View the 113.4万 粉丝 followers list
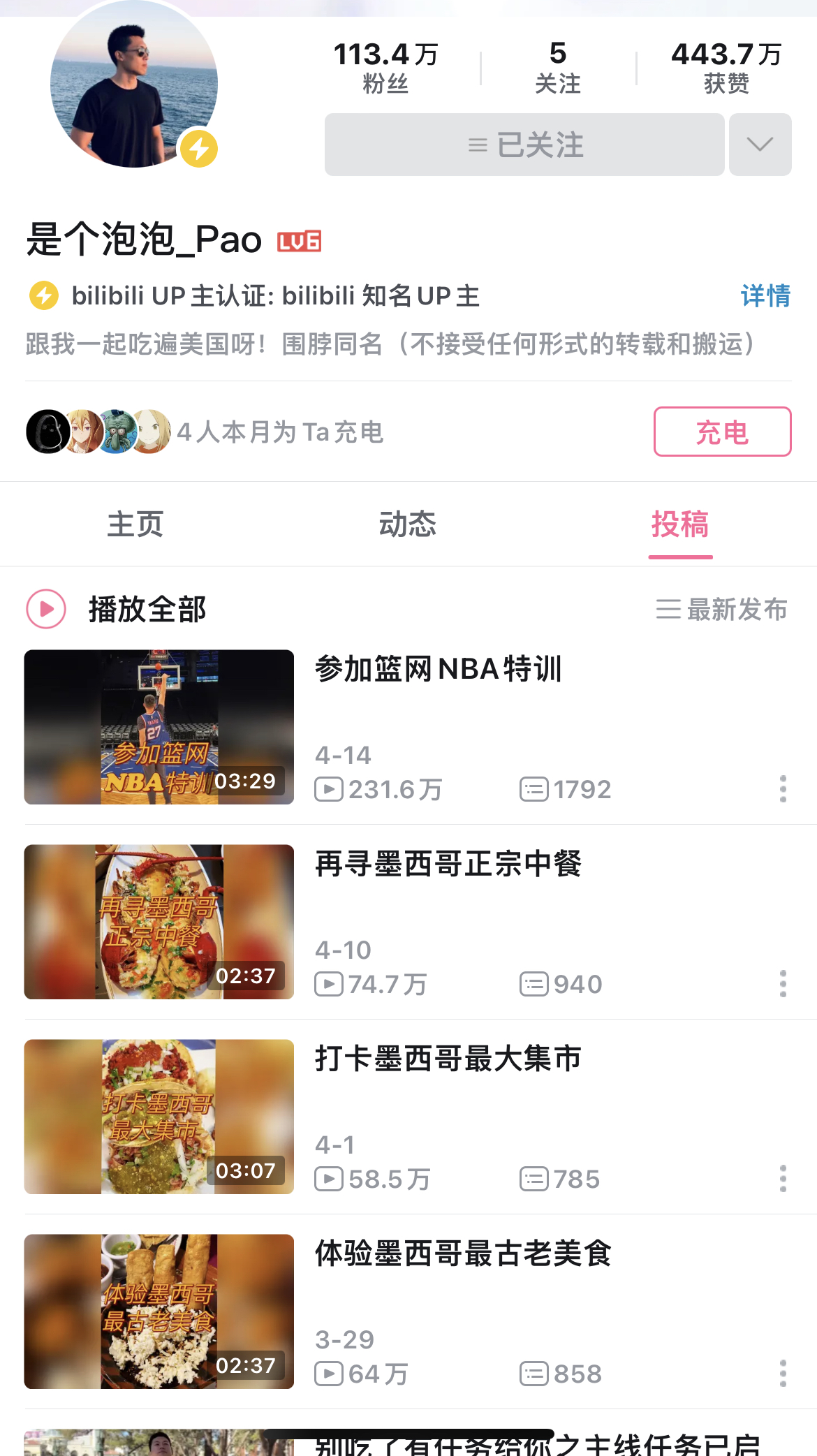 coord(385,67)
